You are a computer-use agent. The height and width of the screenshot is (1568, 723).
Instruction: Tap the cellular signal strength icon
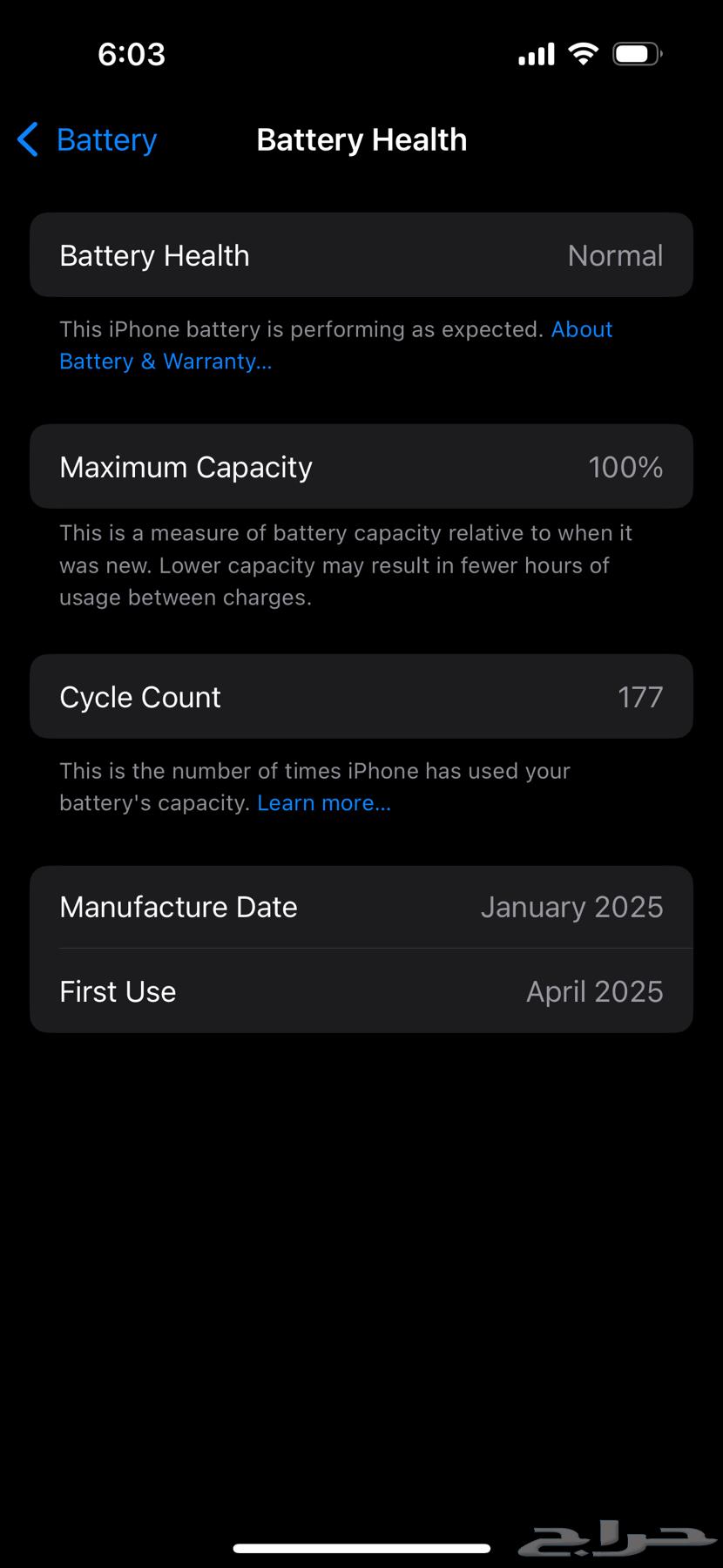[535, 53]
